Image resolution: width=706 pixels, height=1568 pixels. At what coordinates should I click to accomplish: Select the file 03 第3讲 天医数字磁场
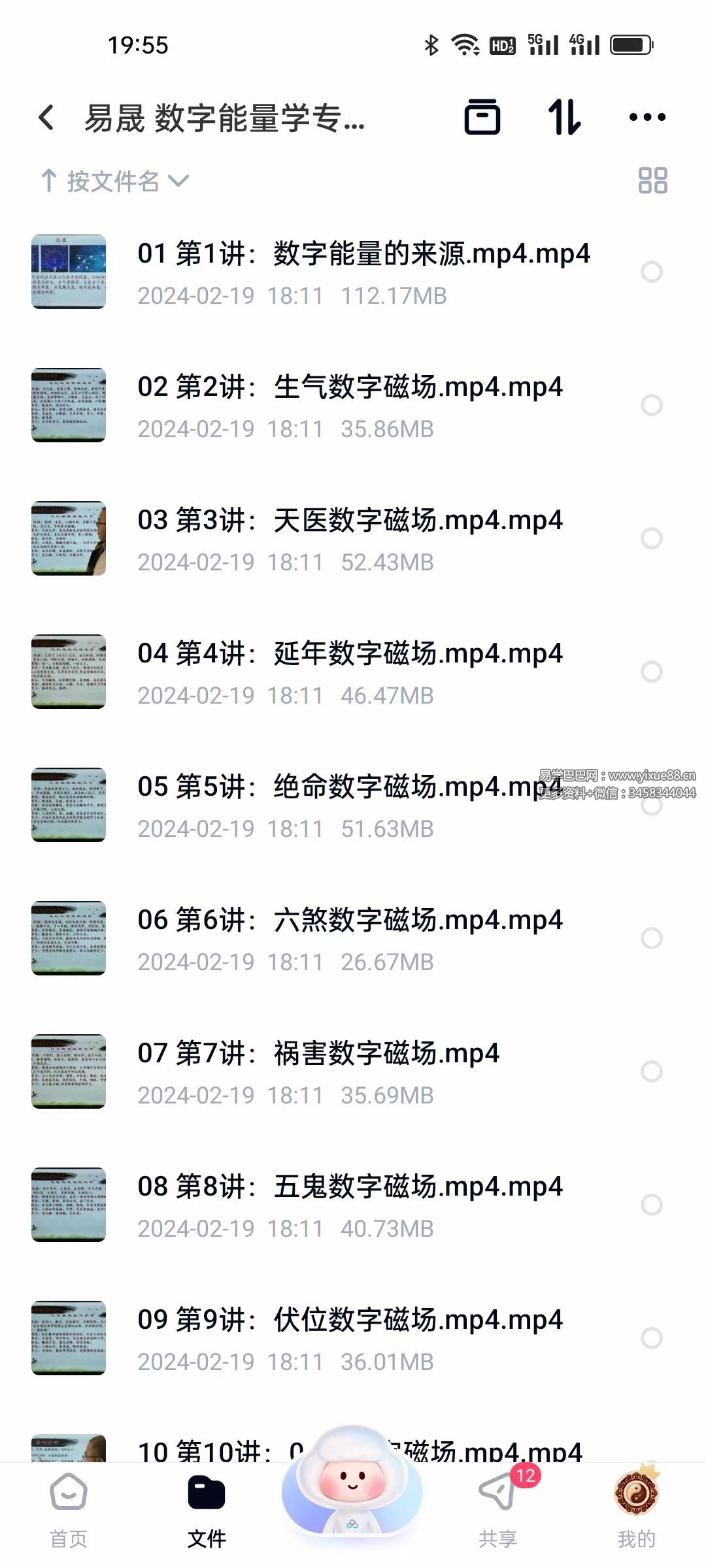pos(651,538)
